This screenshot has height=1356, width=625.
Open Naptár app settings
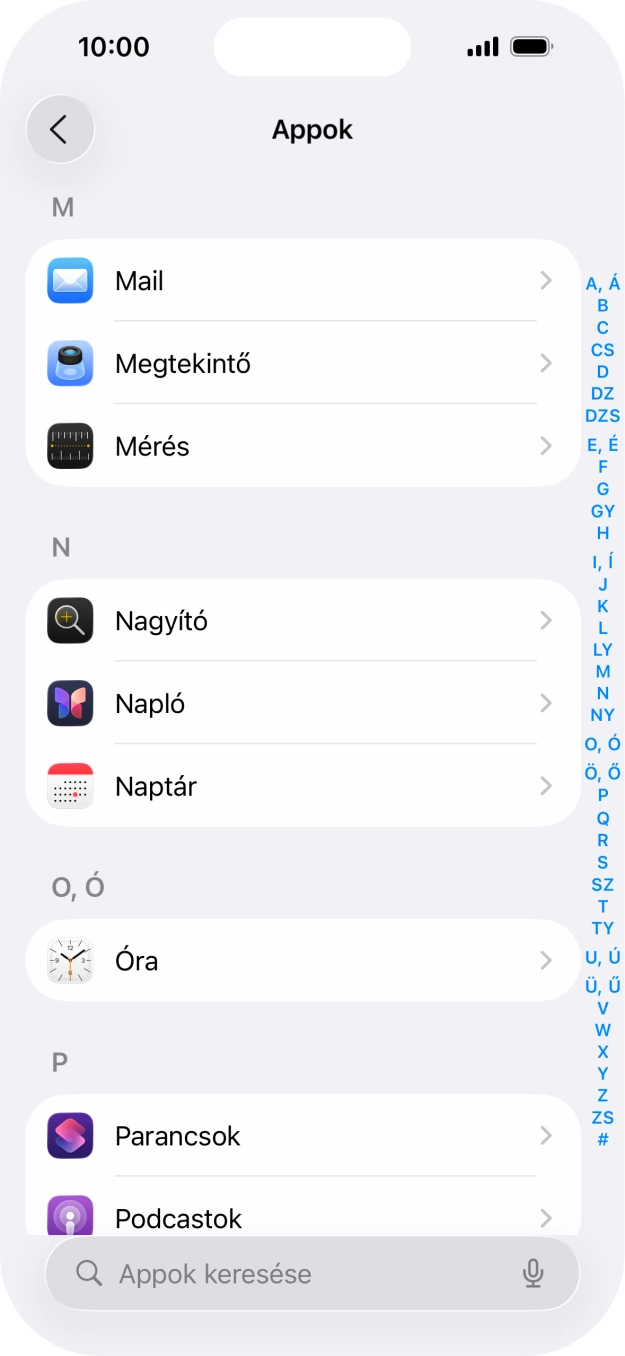tap(302, 786)
